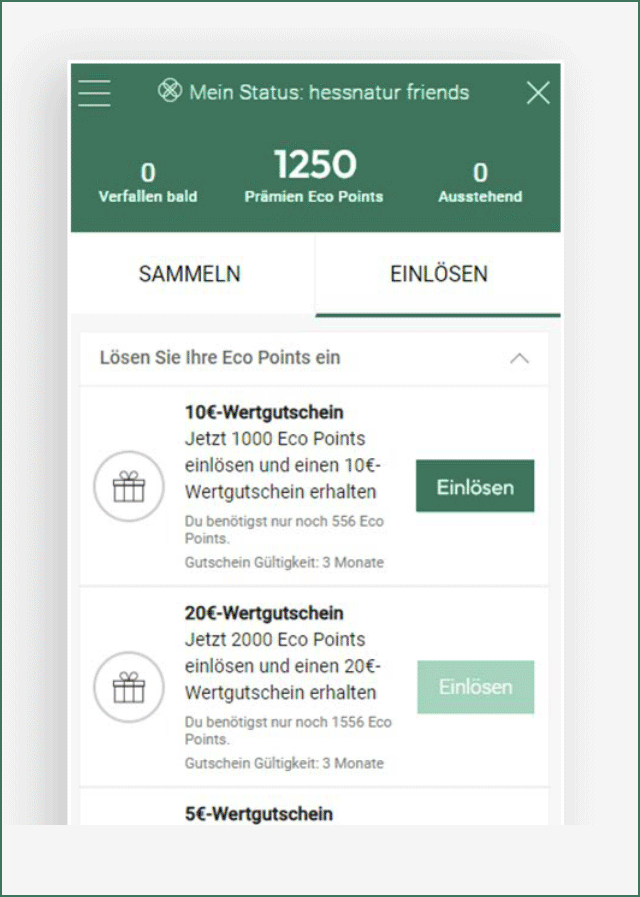This screenshot has width=640, height=897.
Task: Switch to the Einlösen tab
Action: click(438, 274)
